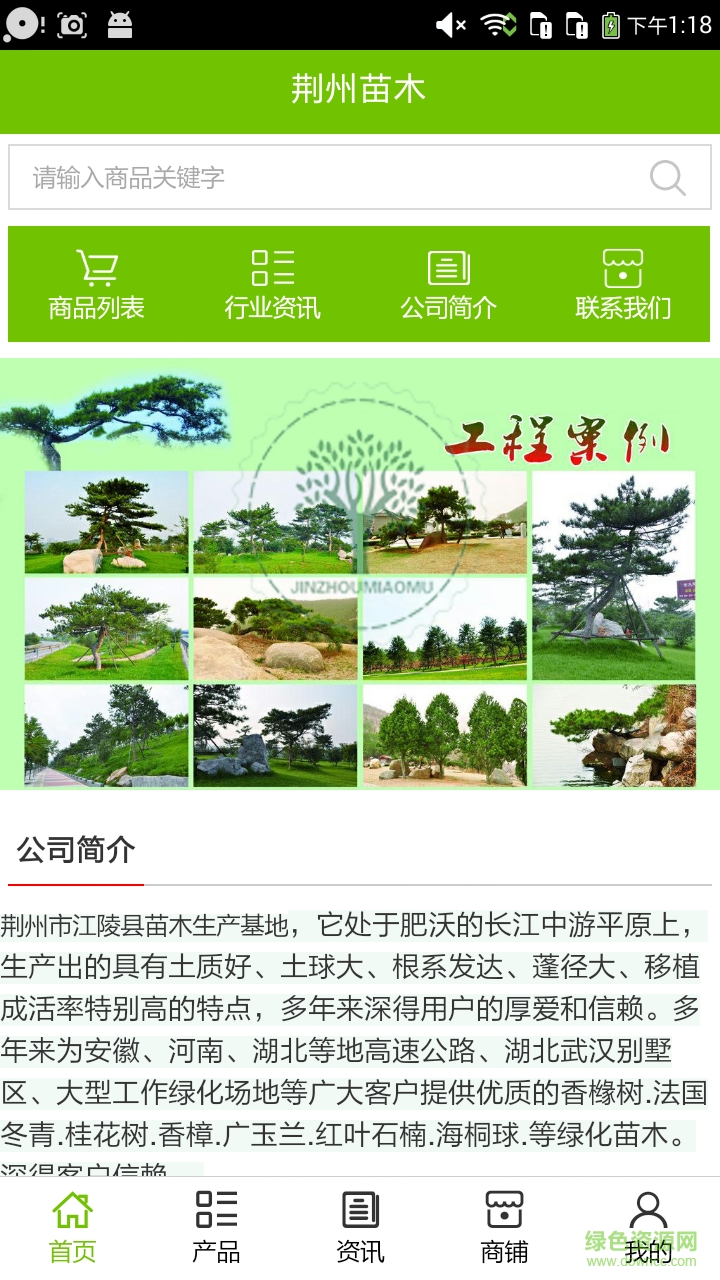Viewport: 720px width, 1280px height.
Task: Tap the 荆州苗木 title bar
Action: [360, 90]
